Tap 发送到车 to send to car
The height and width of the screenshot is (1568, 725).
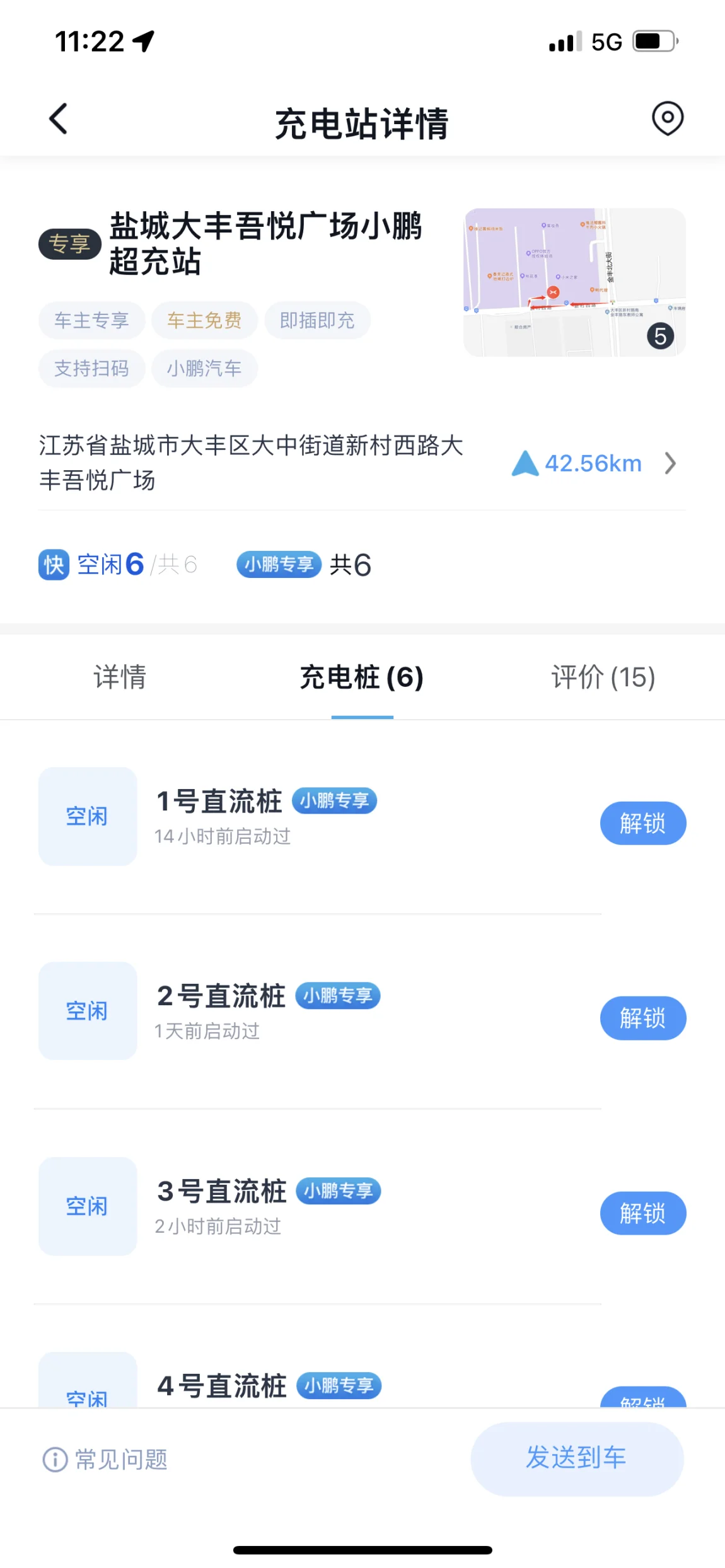577,1458
